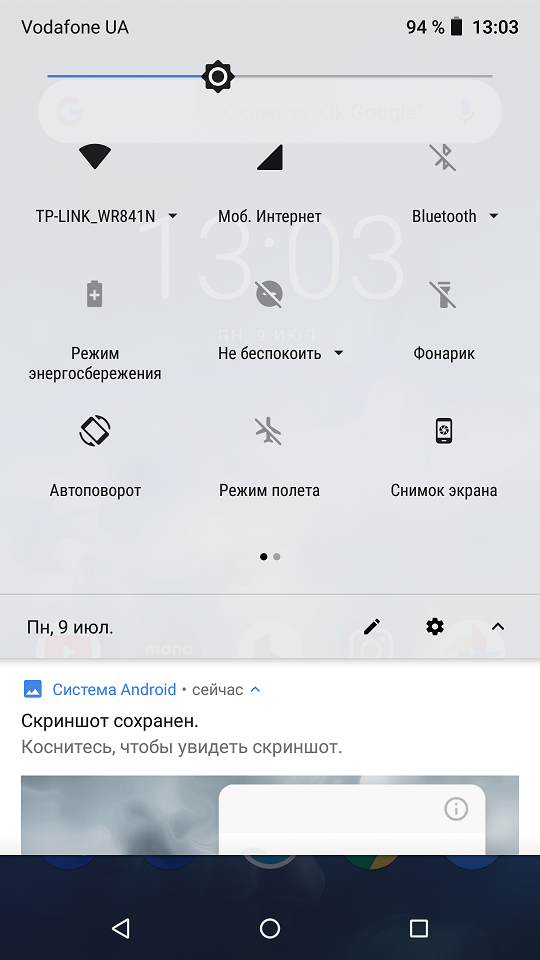This screenshot has width=540, height=960.
Task: Open the Скриншот сохранен notification
Action: tap(270, 733)
